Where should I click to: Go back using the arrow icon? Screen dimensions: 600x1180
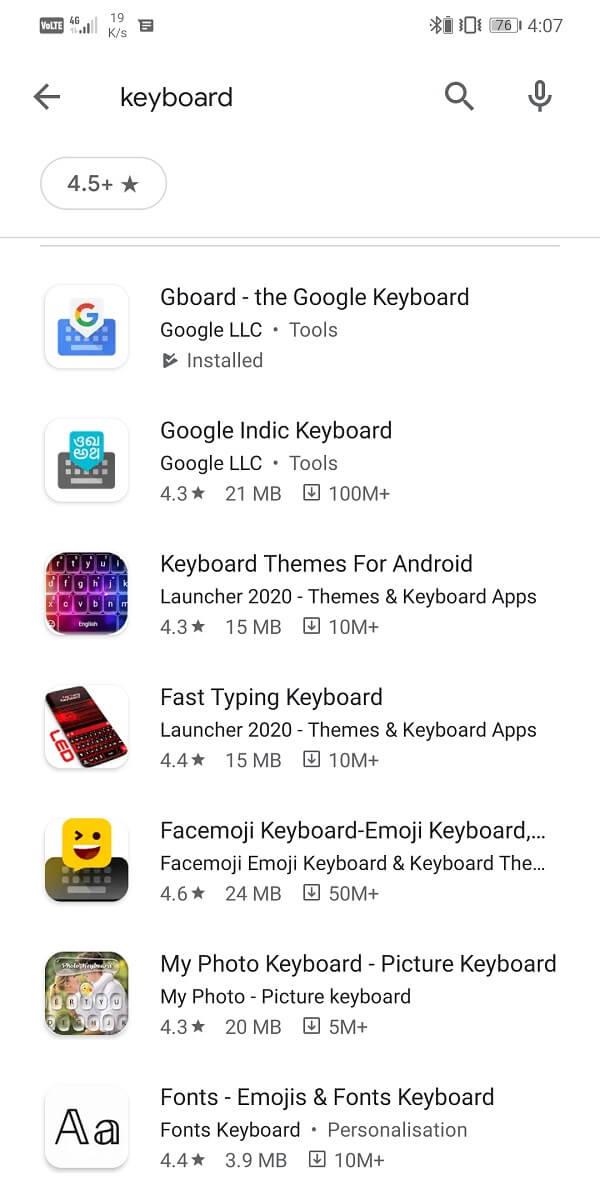(x=47, y=97)
